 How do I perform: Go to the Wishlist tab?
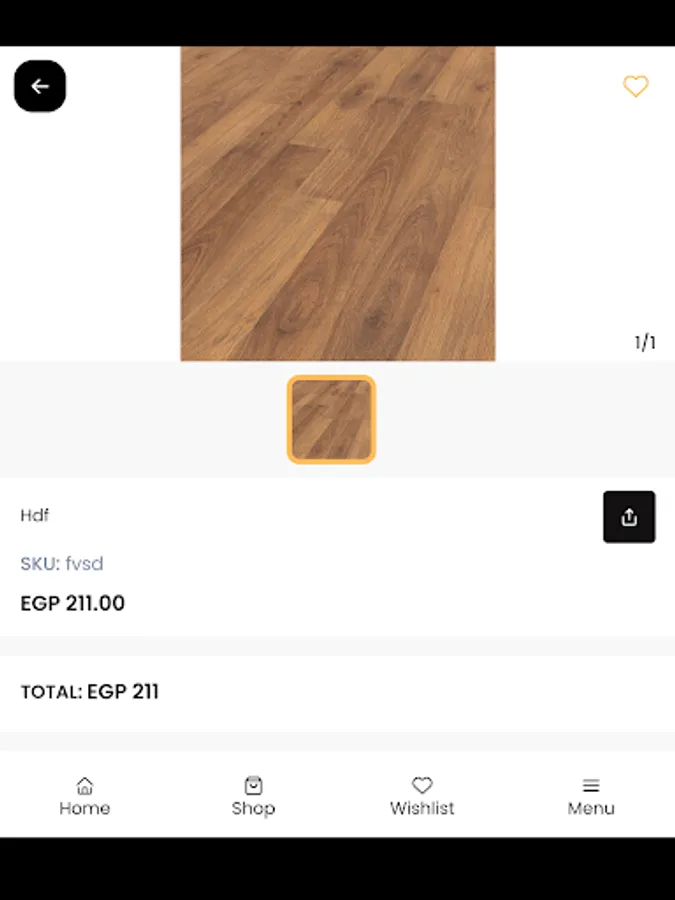(x=422, y=796)
